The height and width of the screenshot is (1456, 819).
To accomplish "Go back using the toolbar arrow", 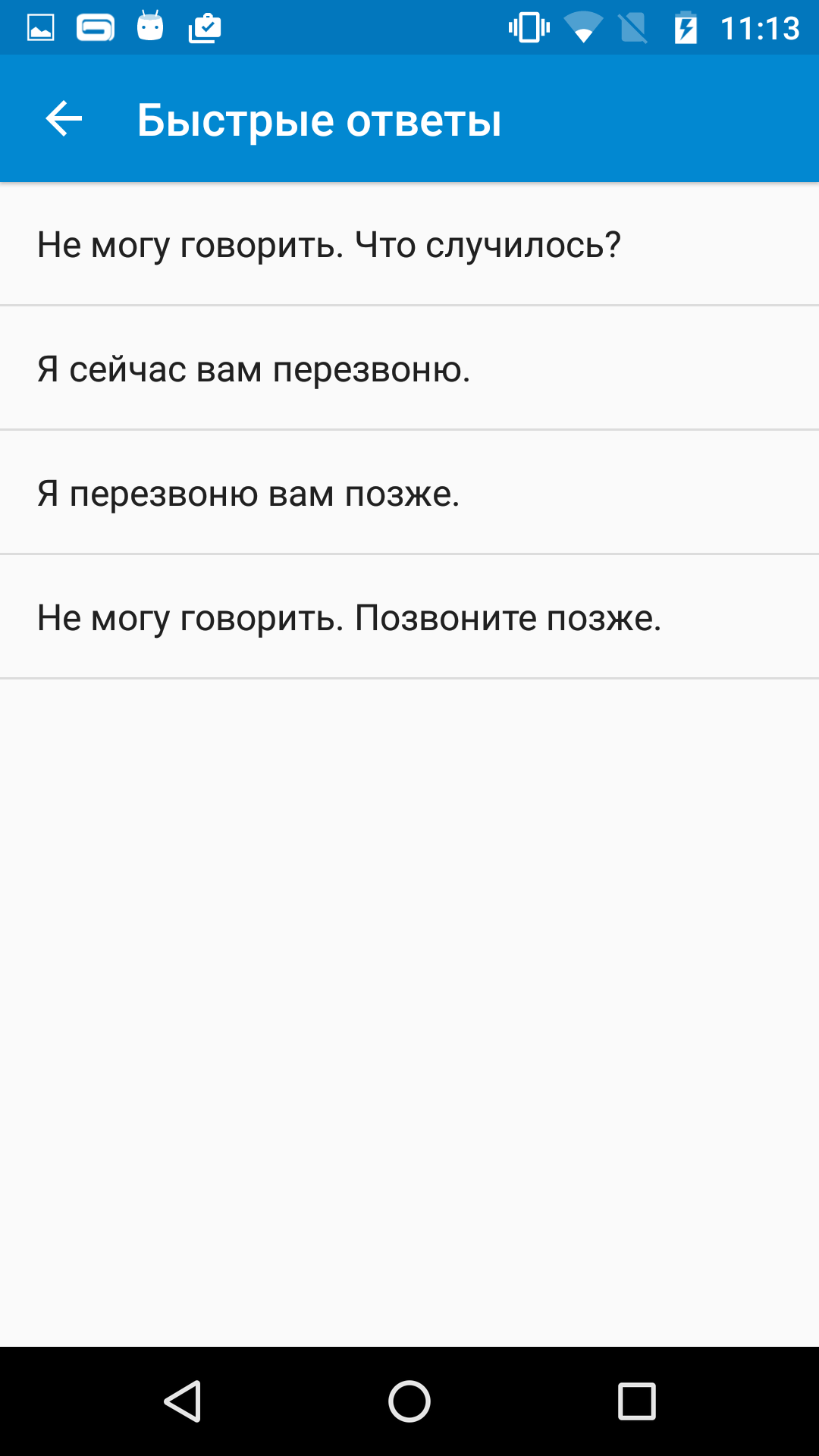I will [x=64, y=119].
